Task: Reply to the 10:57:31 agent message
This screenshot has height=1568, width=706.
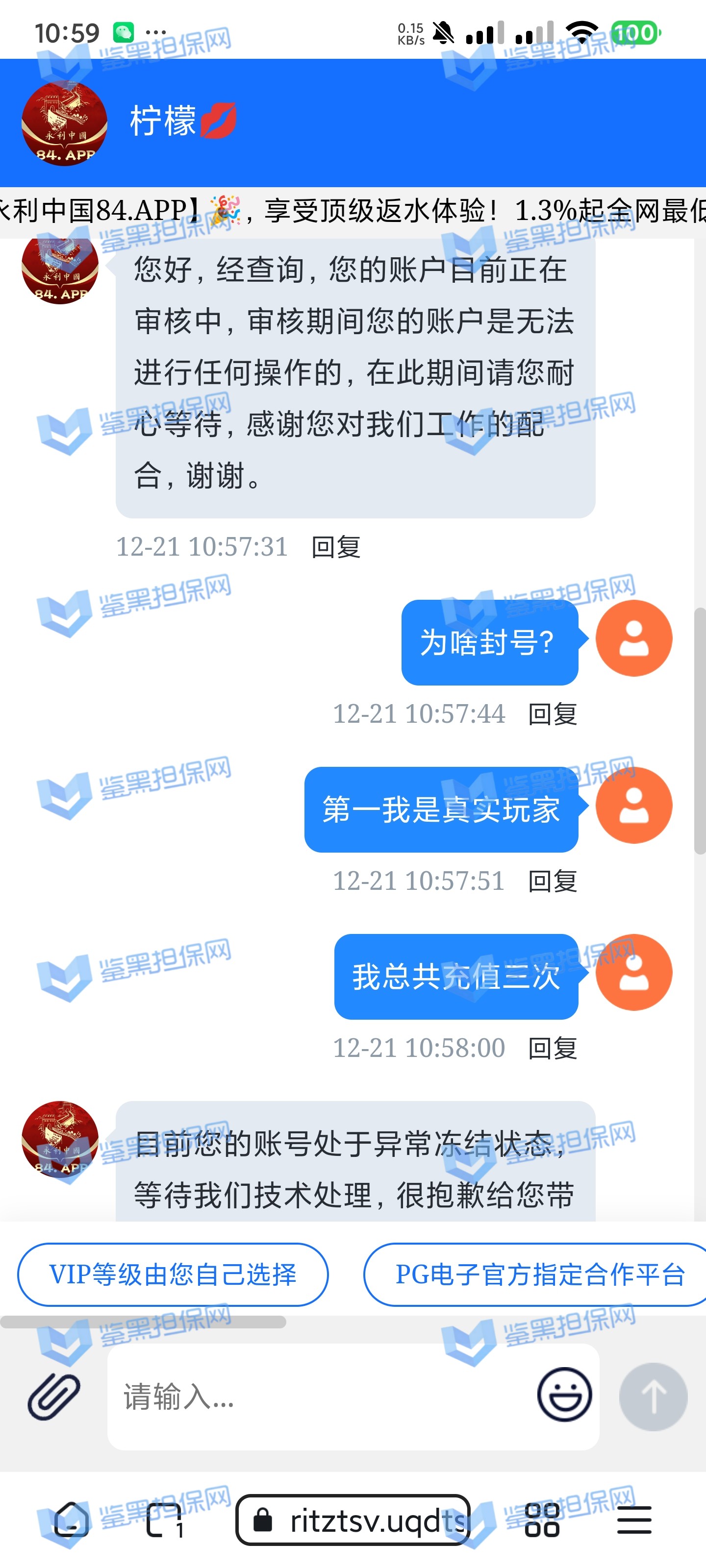Action: (x=336, y=547)
